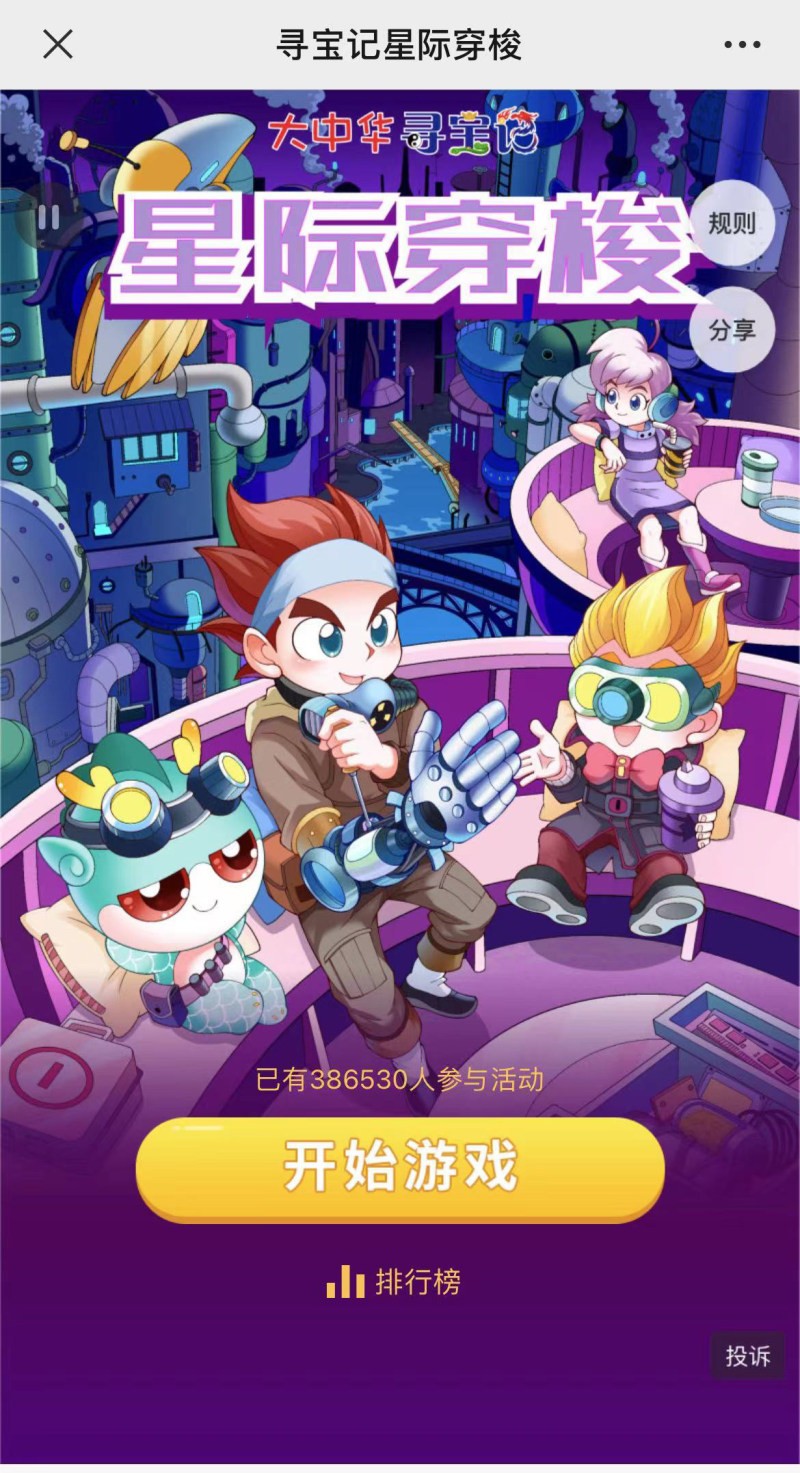Open the three-dot overflow menu
This screenshot has width=800, height=1473.
[742, 45]
